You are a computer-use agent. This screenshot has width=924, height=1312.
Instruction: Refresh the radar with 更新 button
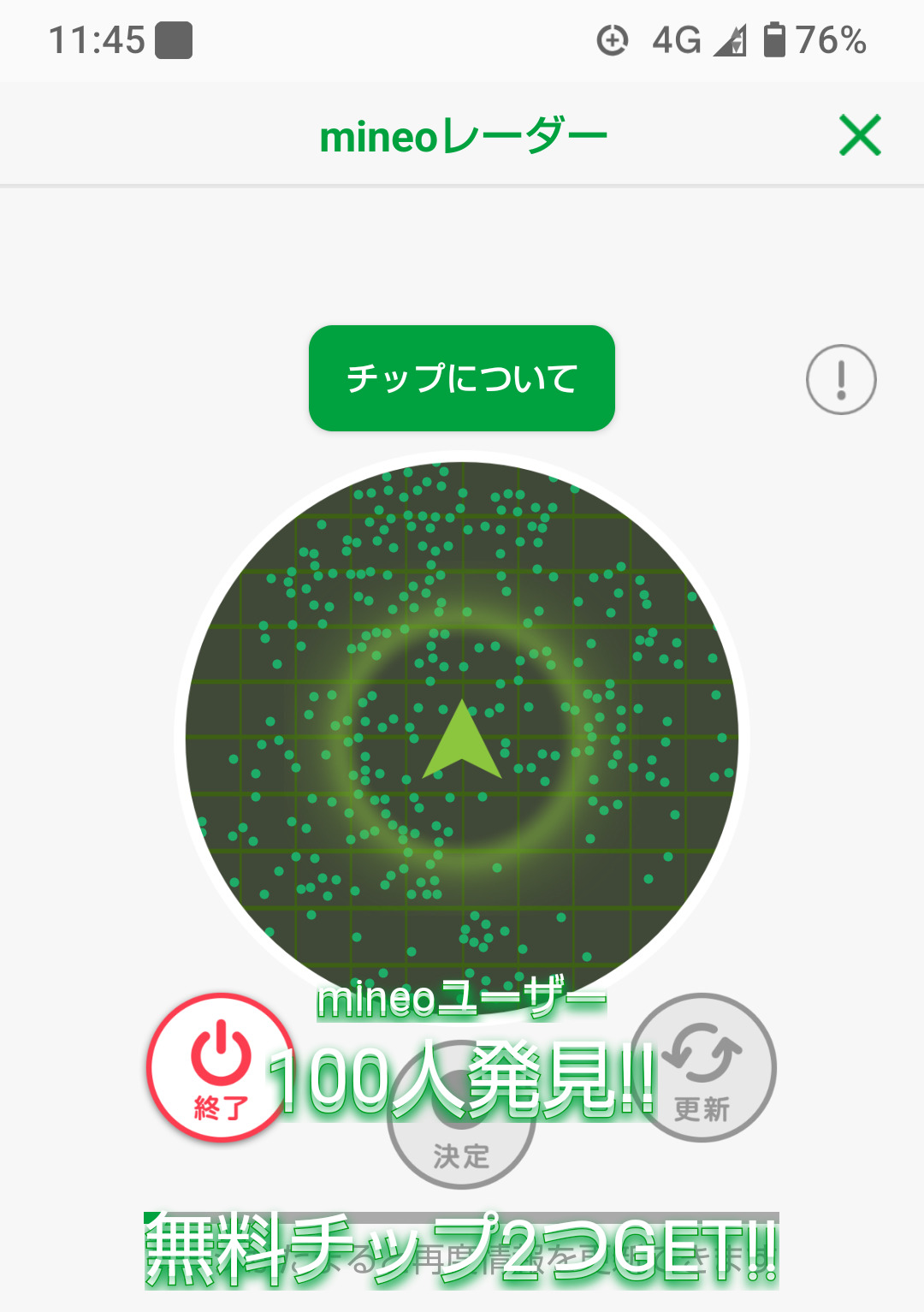[x=704, y=1068]
